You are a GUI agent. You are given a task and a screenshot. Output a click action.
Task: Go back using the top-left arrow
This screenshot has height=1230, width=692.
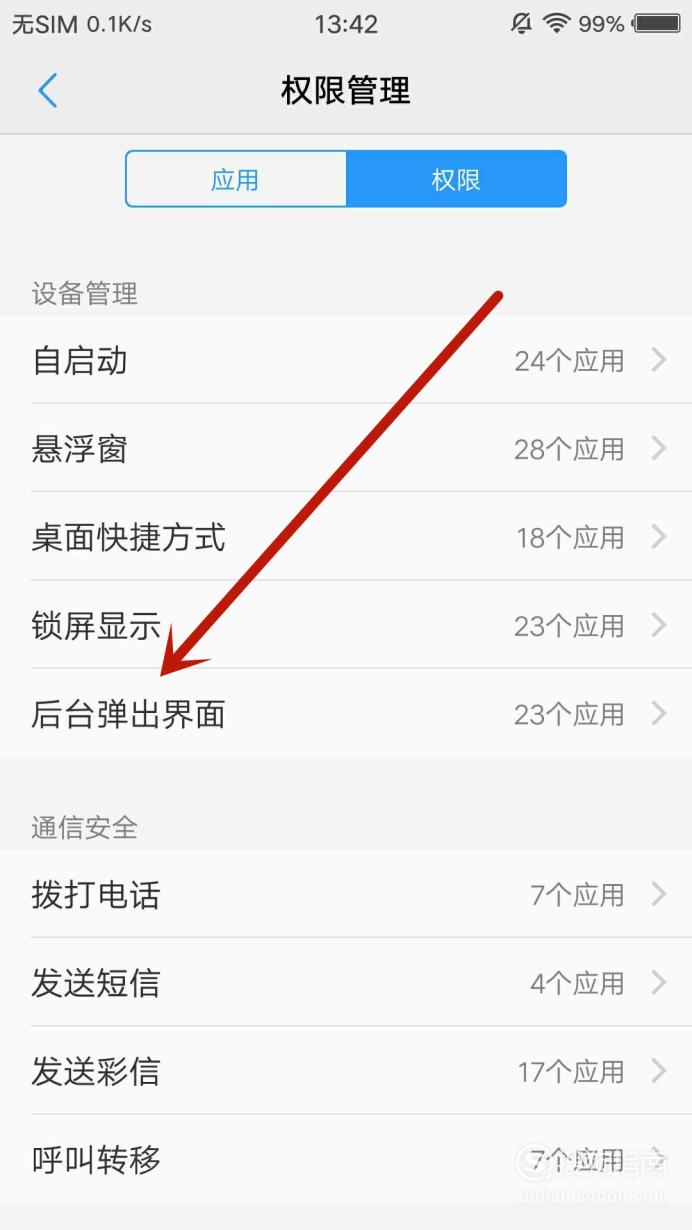47,91
